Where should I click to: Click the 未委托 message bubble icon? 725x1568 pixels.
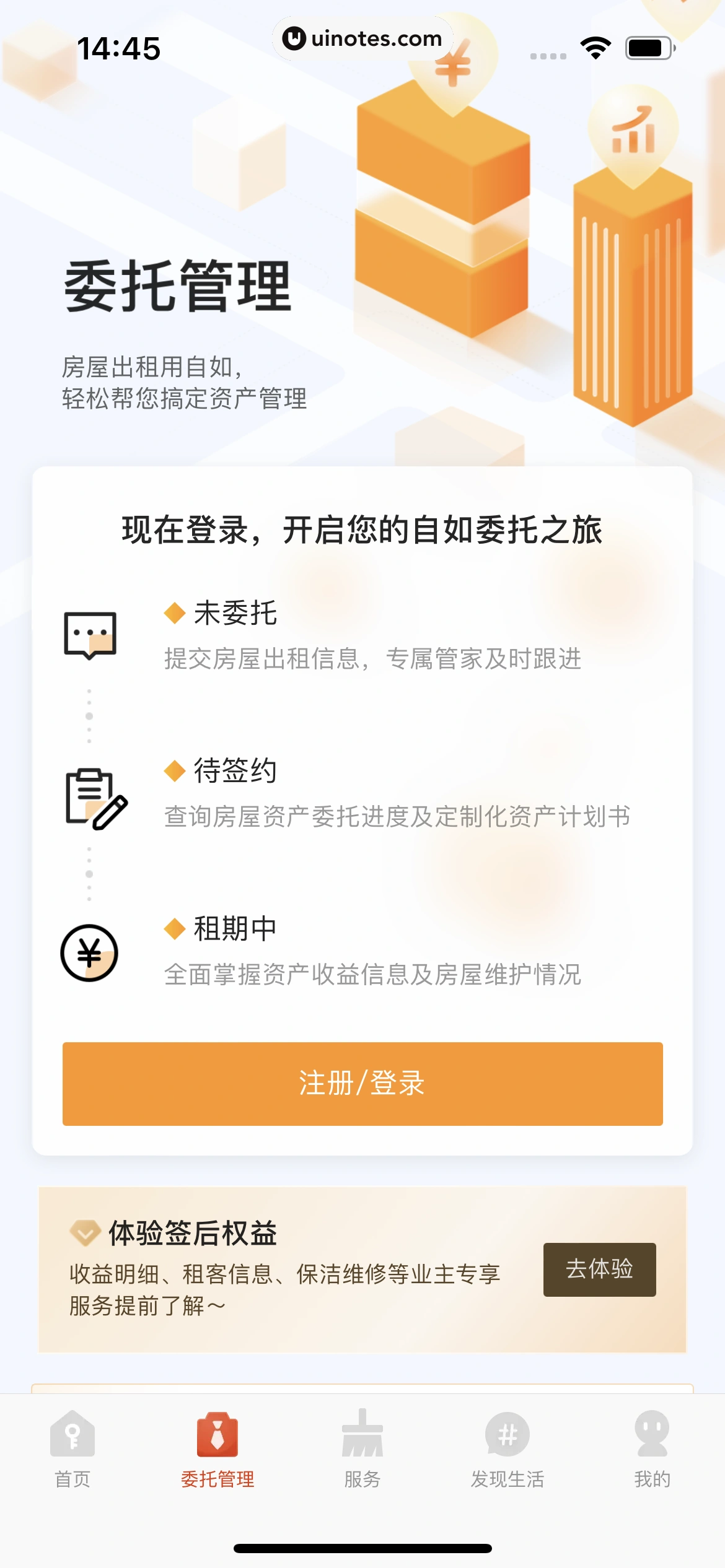point(91,635)
